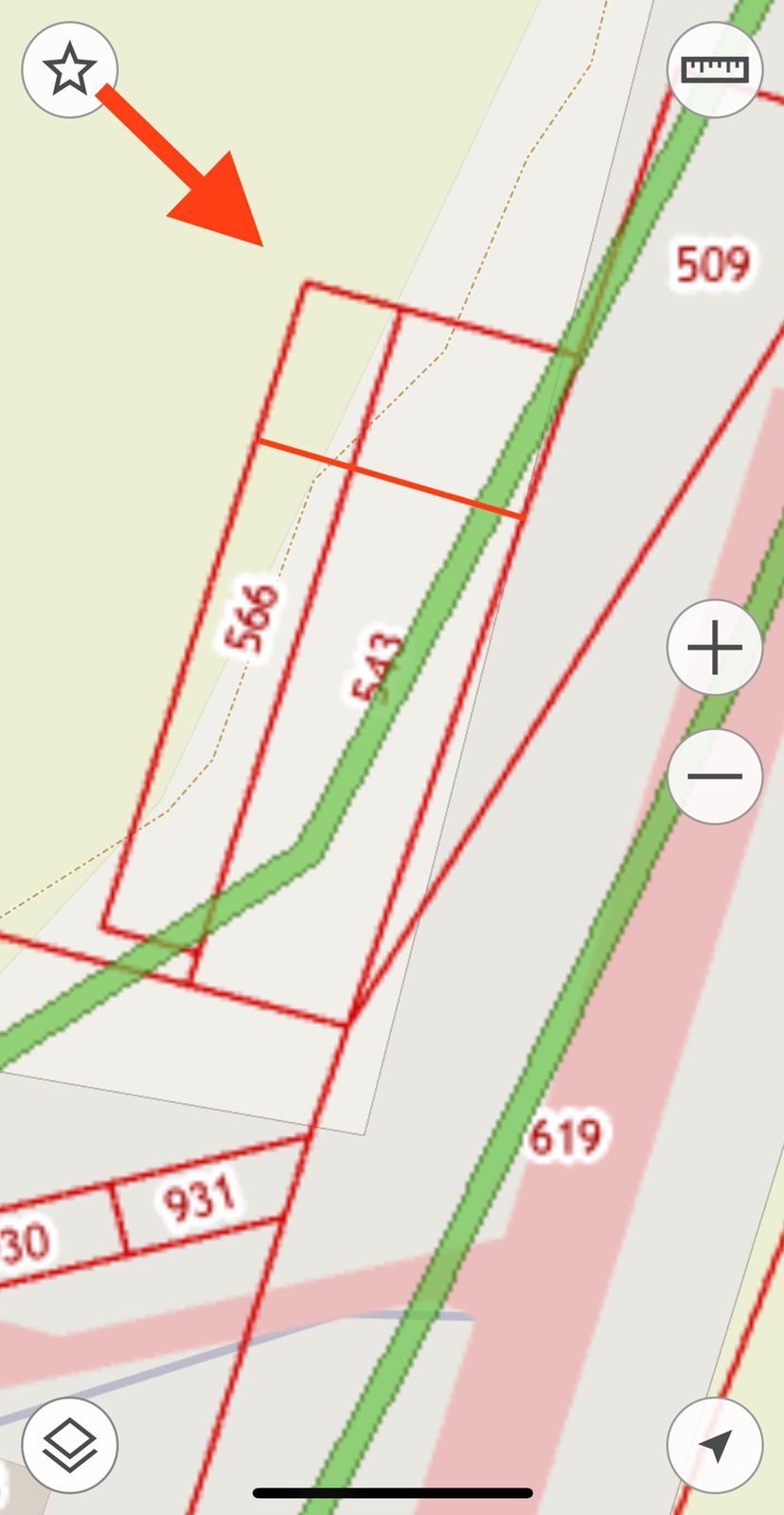
Task: Zoom out with the minus button
Action: pyautogui.click(x=715, y=776)
